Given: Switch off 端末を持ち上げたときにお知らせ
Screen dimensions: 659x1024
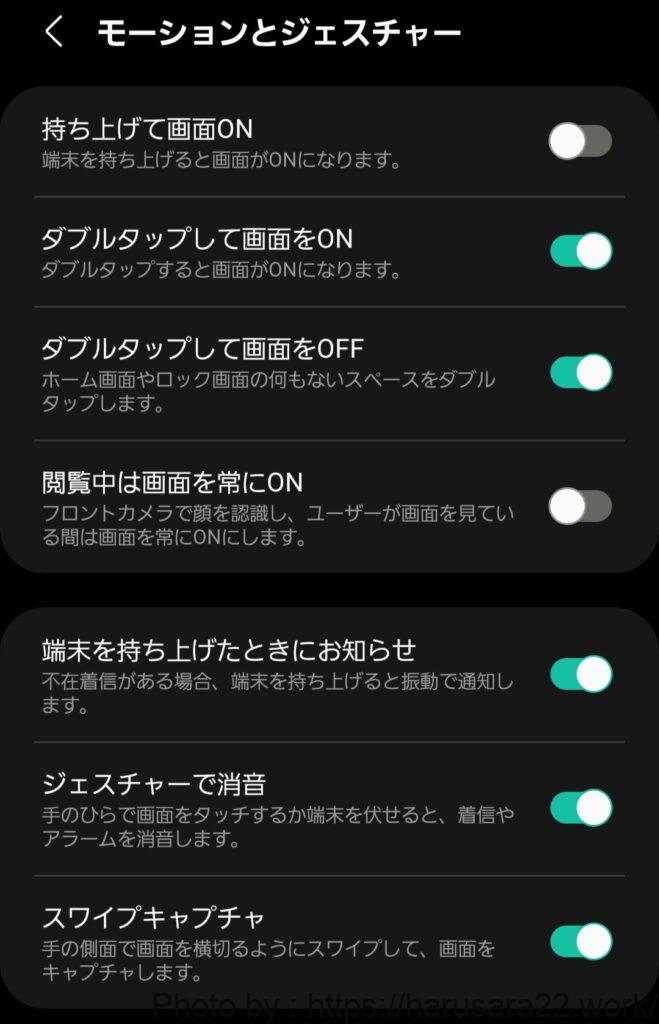Looking at the screenshot, I should click(x=580, y=674).
